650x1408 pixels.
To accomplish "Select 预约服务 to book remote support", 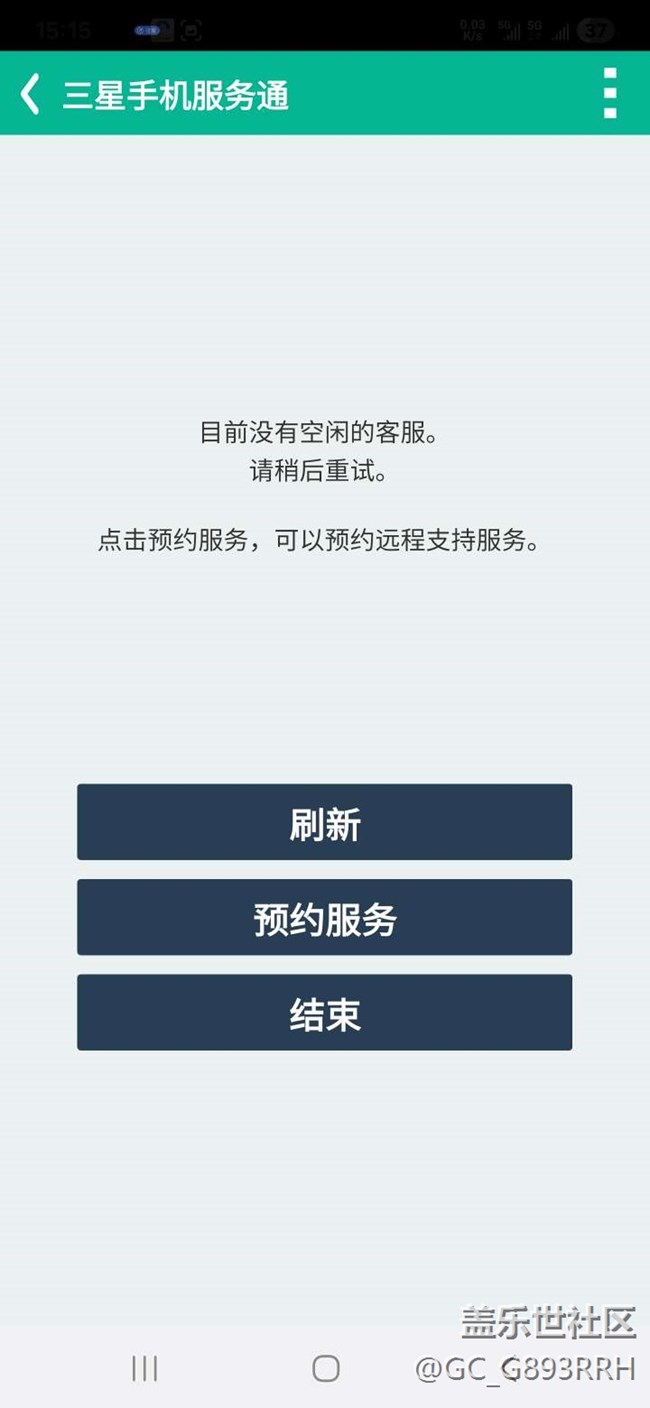I will tap(324, 917).
